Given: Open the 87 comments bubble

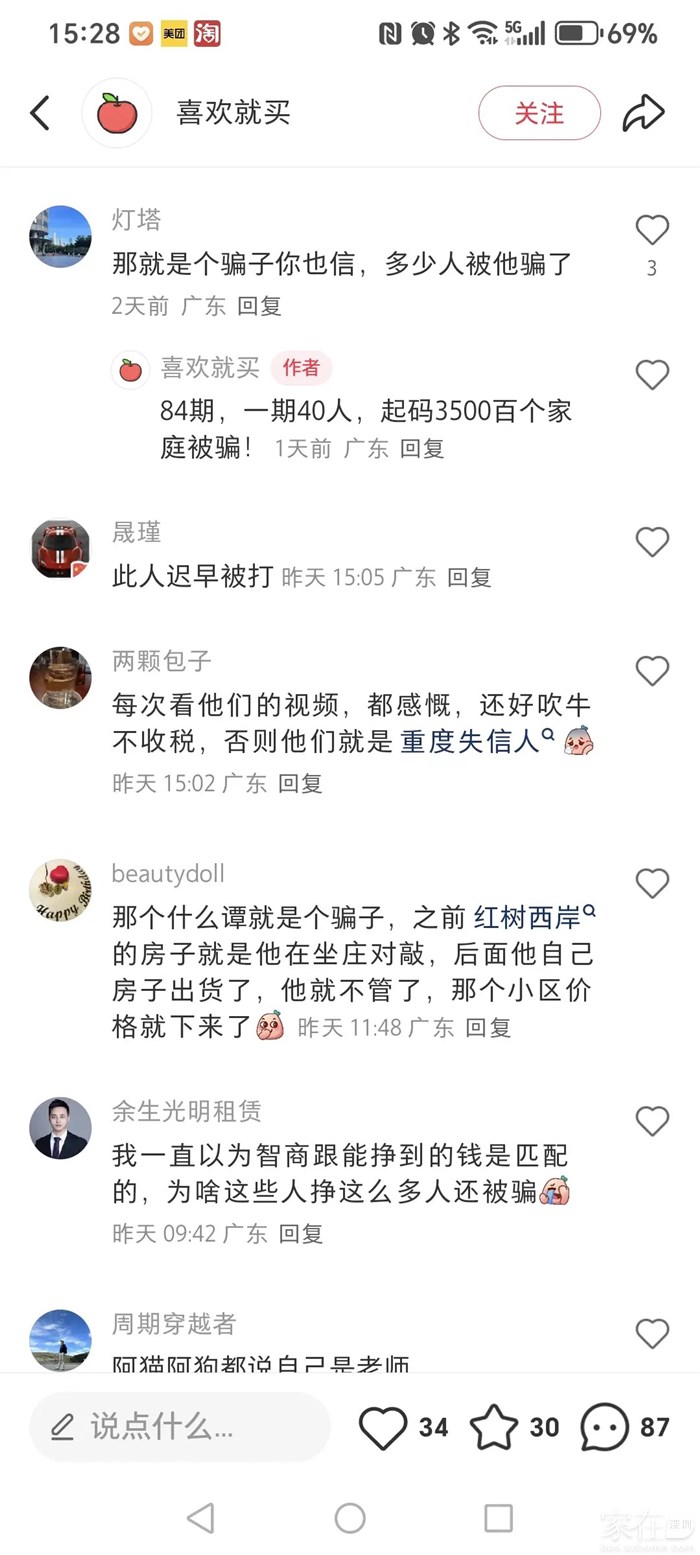Looking at the screenshot, I should (605, 1427).
